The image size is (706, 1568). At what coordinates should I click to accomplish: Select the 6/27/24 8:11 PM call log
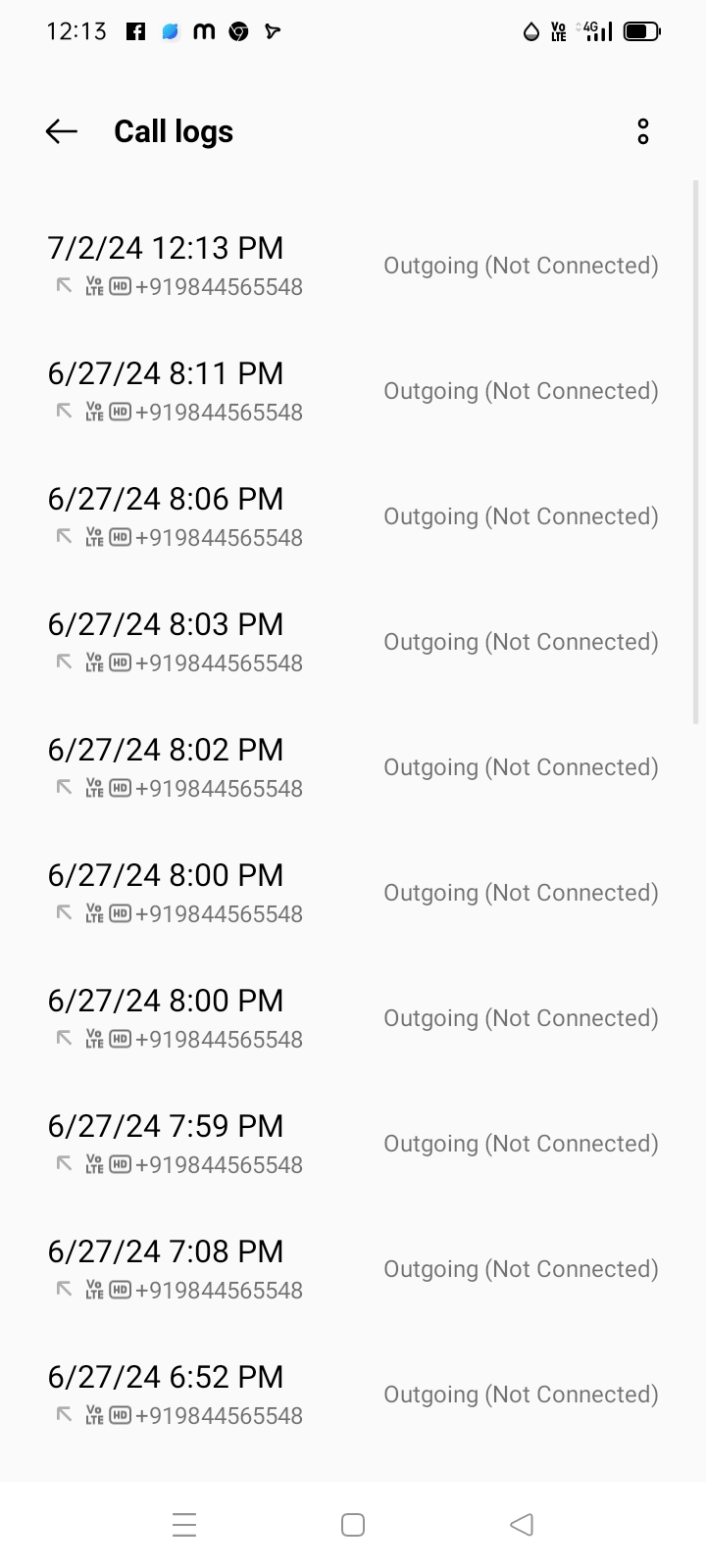click(x=353, y=391)
